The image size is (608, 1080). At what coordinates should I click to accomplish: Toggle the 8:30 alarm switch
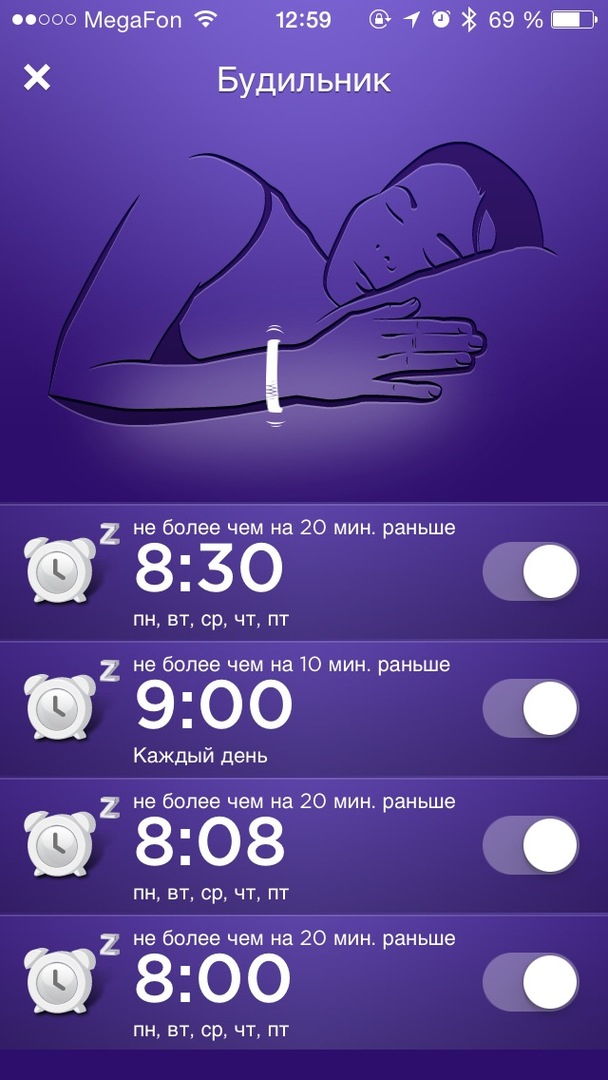(x=531, y=573)
